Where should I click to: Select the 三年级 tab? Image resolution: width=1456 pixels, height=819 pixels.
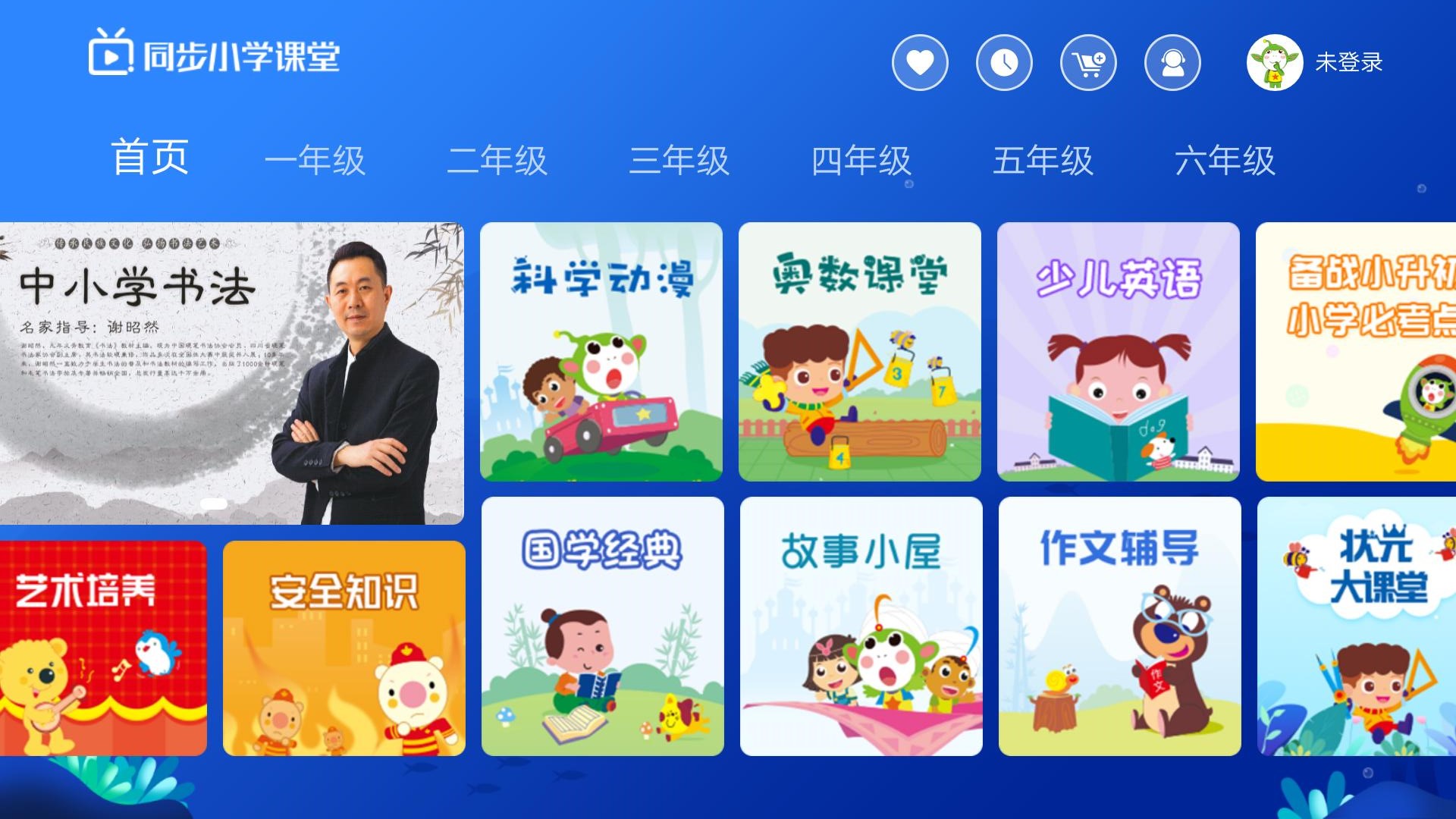(x=679, y=160)
